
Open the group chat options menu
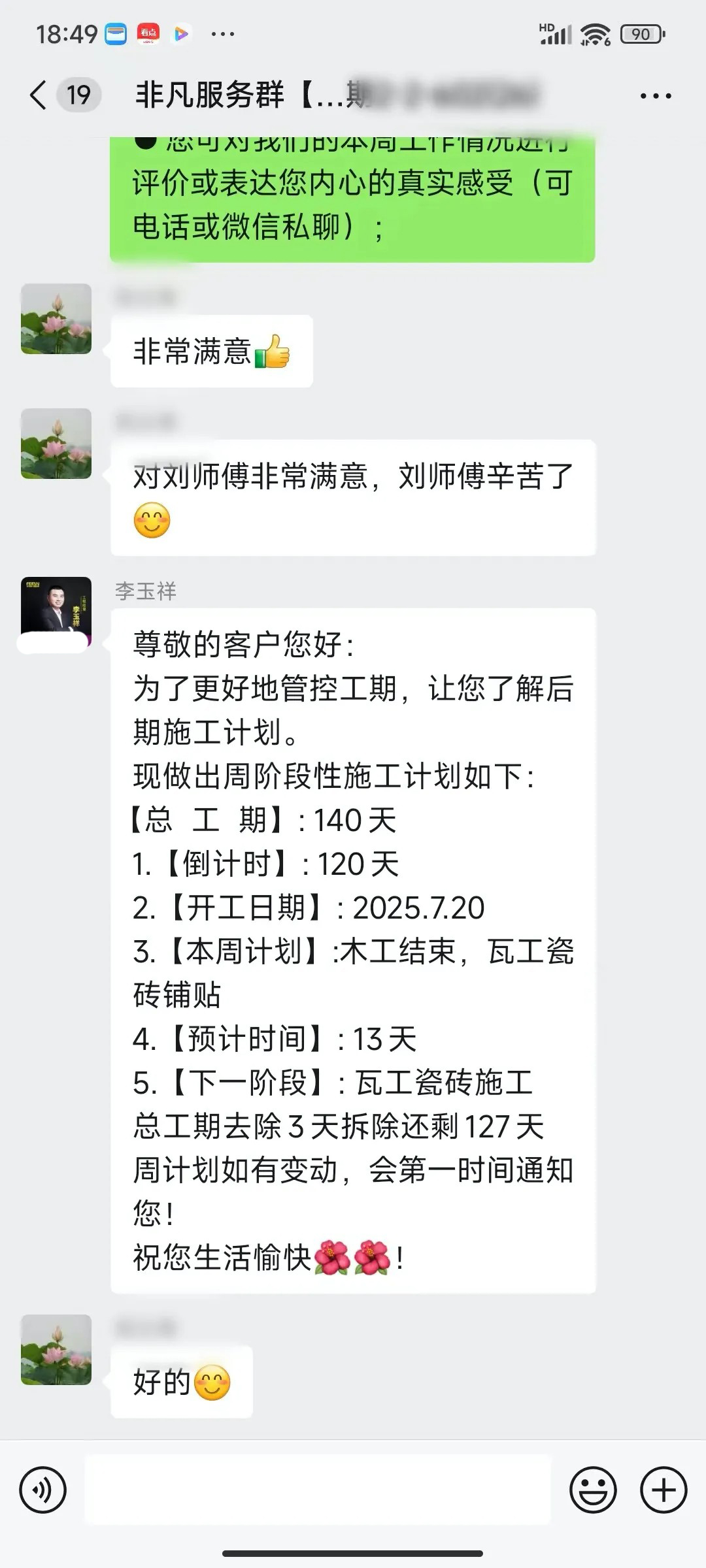pyautogui.click(x=655, y=96)
